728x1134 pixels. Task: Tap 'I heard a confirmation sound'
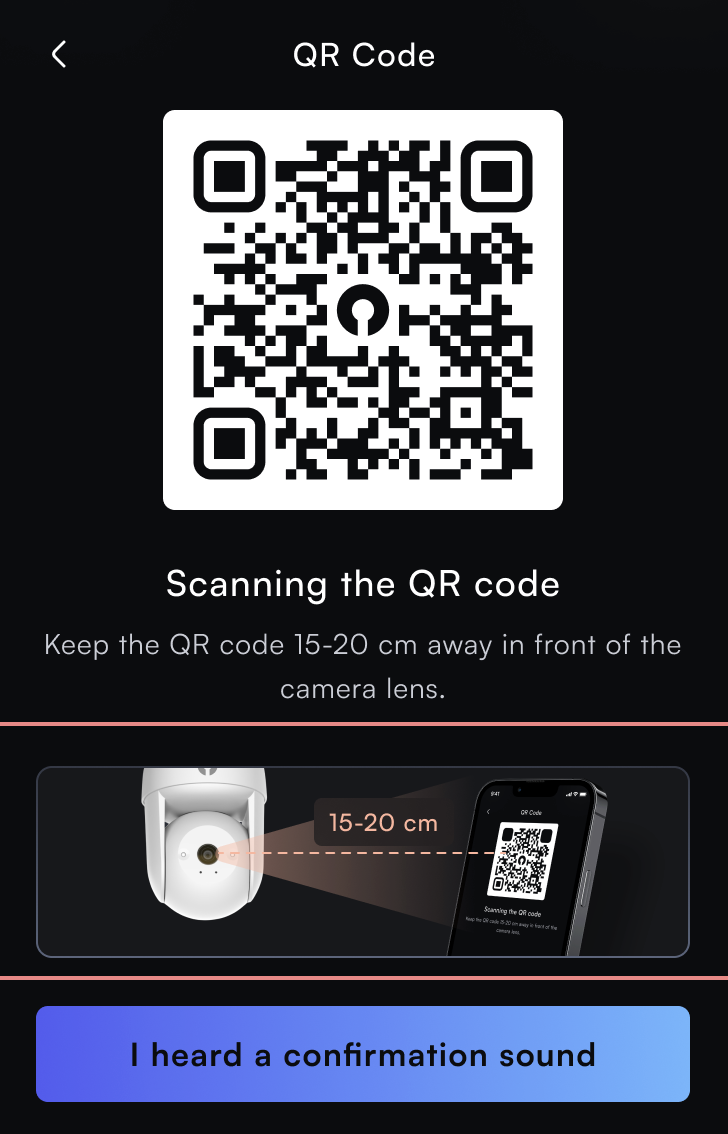point(363,1054)
